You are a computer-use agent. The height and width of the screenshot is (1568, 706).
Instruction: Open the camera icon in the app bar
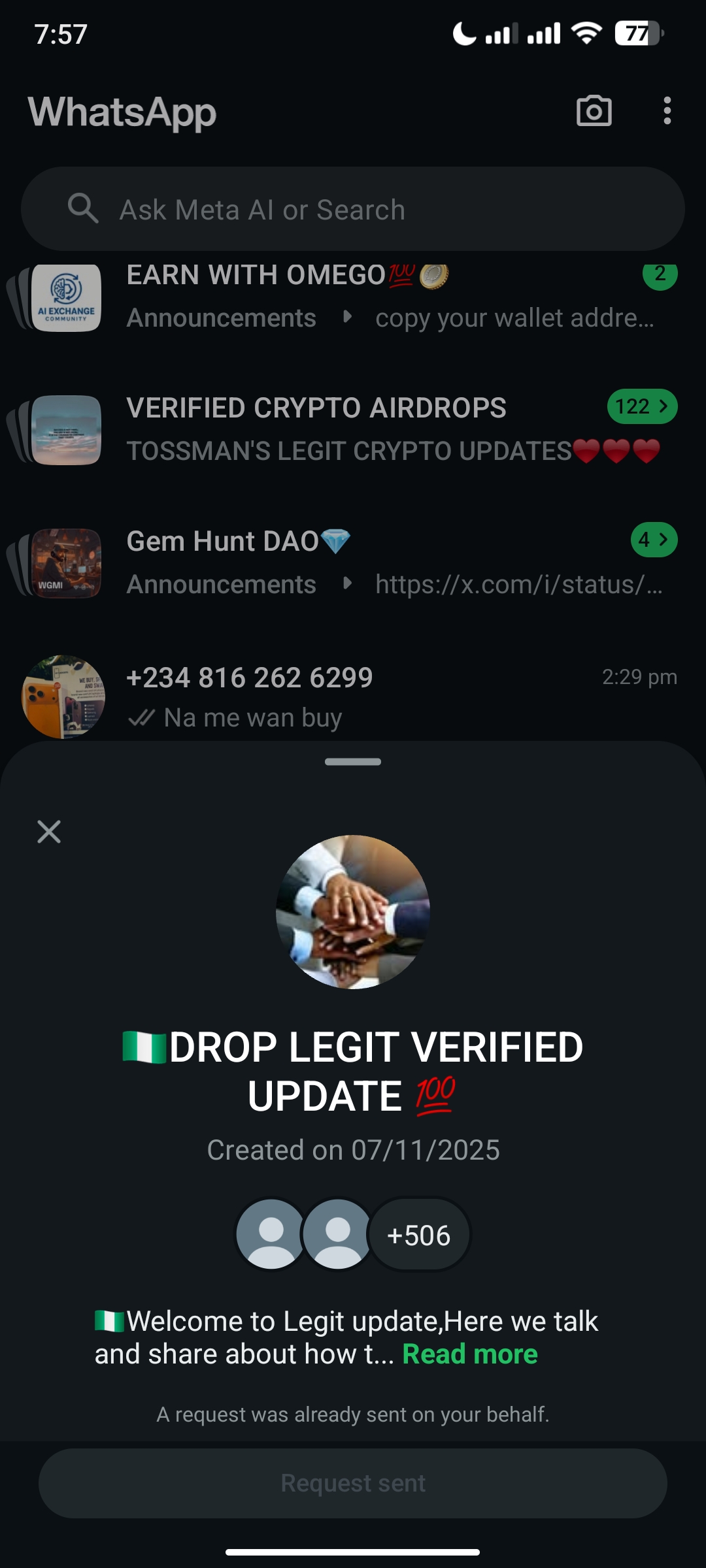(594, 111)
